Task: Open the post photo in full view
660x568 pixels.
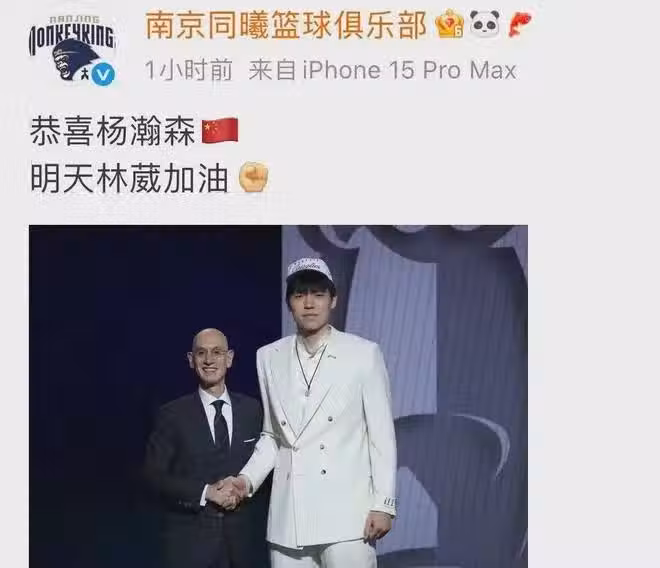Action: coord(278,396)
